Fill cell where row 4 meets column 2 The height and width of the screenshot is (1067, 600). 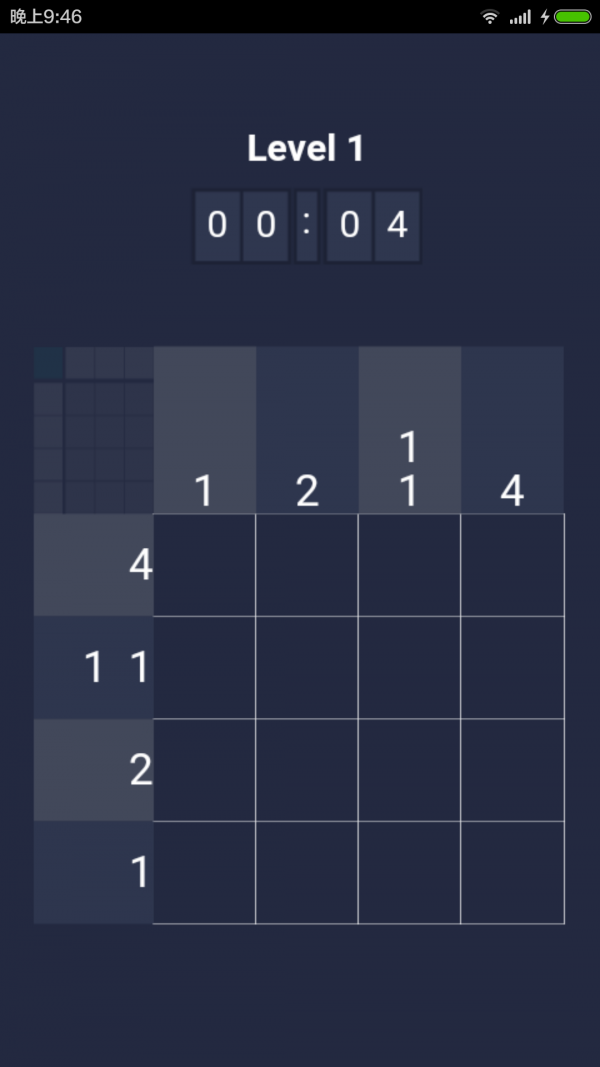click(x=307, y=565)
